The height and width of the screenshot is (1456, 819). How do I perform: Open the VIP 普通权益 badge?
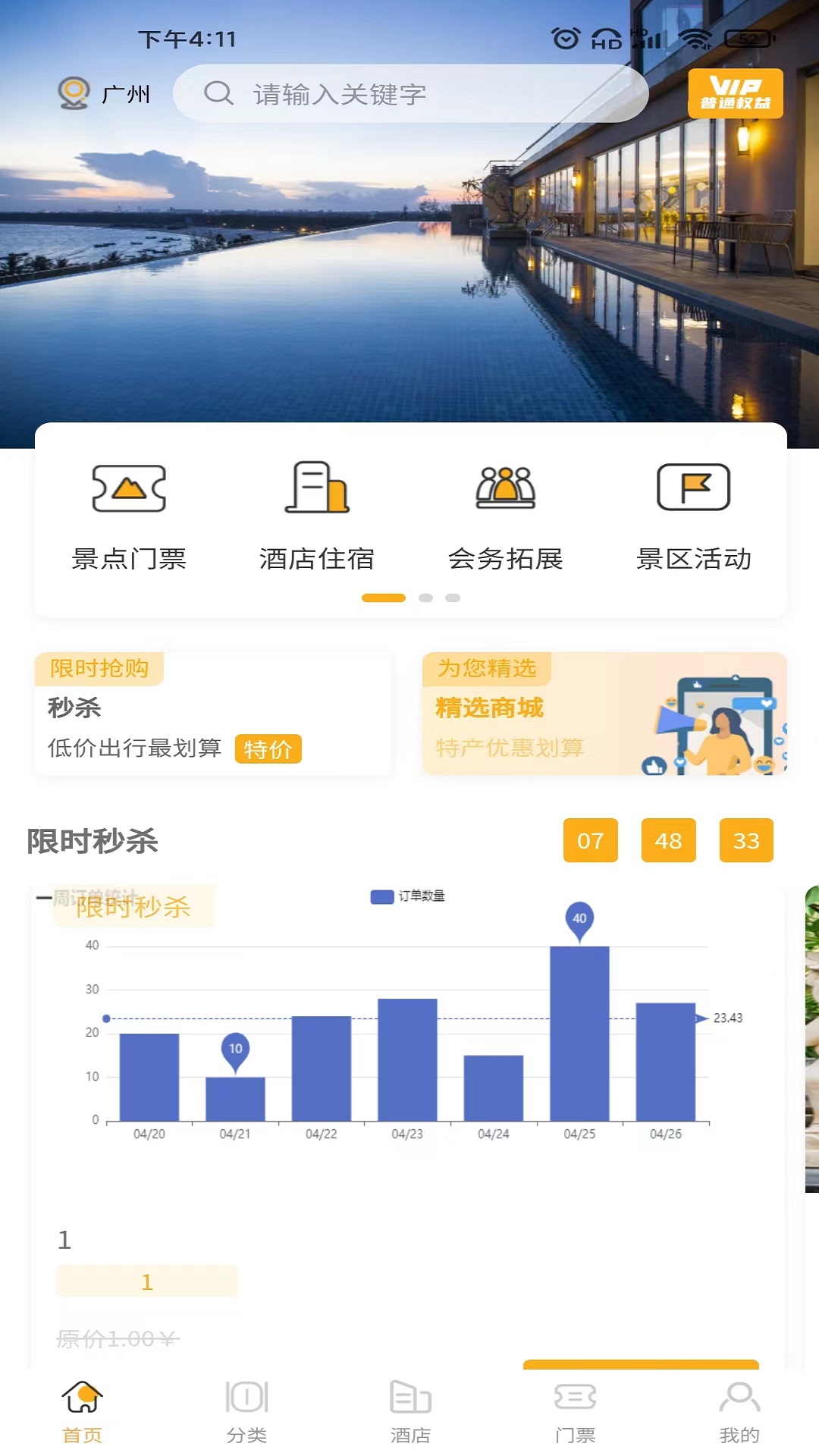[738, 93]
